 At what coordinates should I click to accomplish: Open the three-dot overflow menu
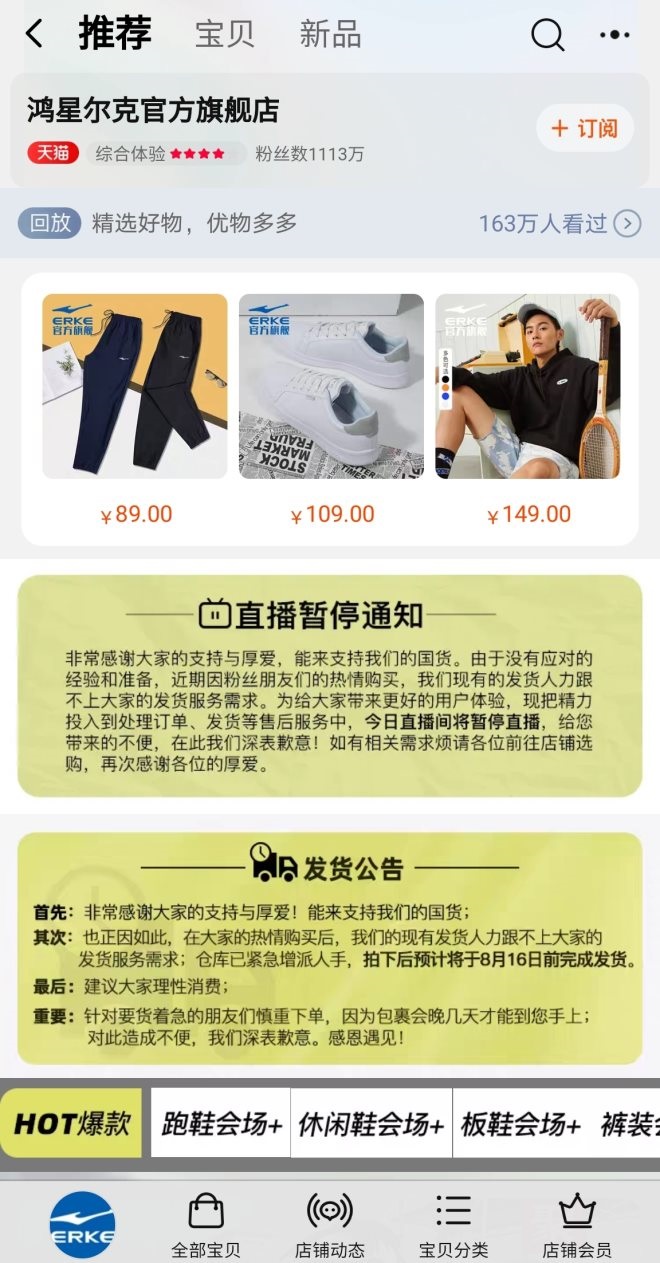[x=614, y=35]
